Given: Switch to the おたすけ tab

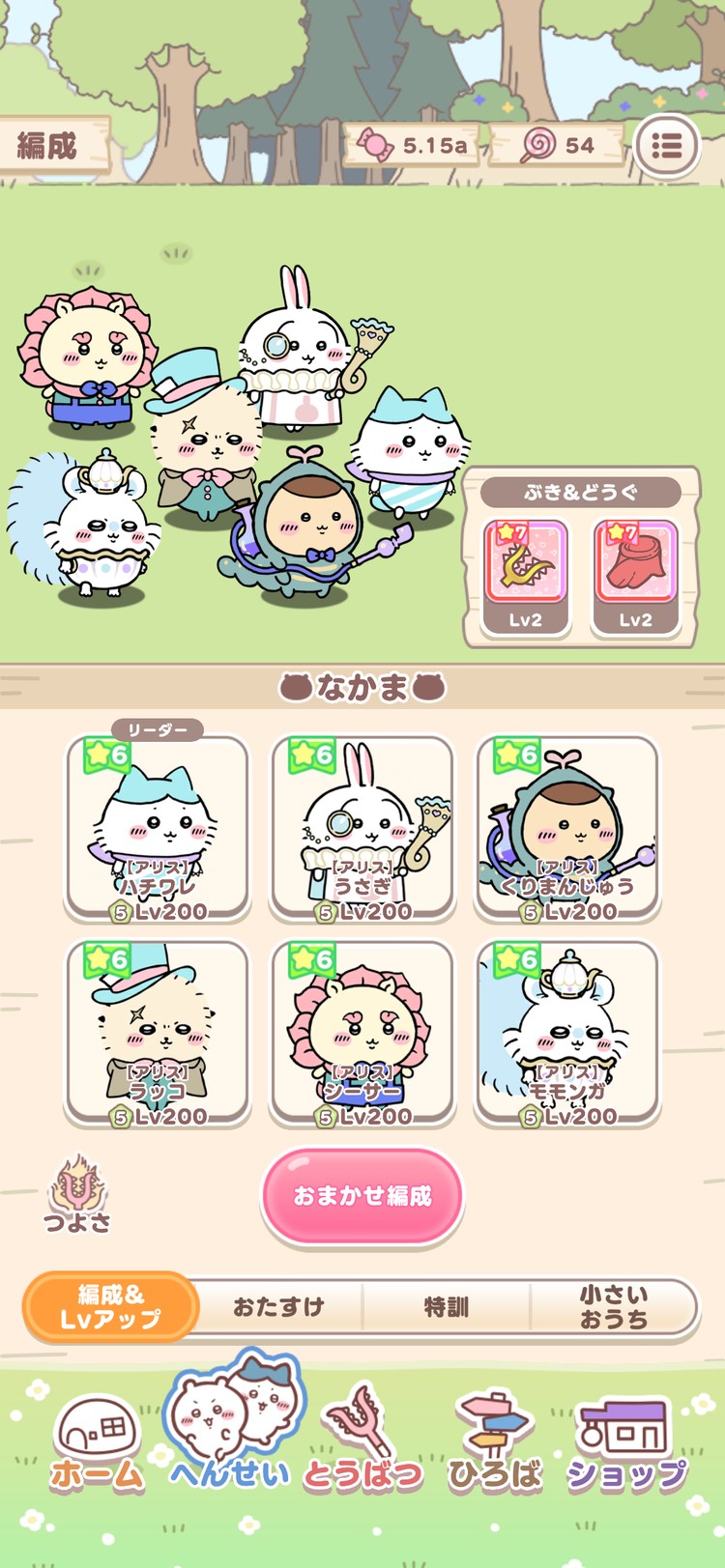Looking at the screenshot, I should (279, 1306).
